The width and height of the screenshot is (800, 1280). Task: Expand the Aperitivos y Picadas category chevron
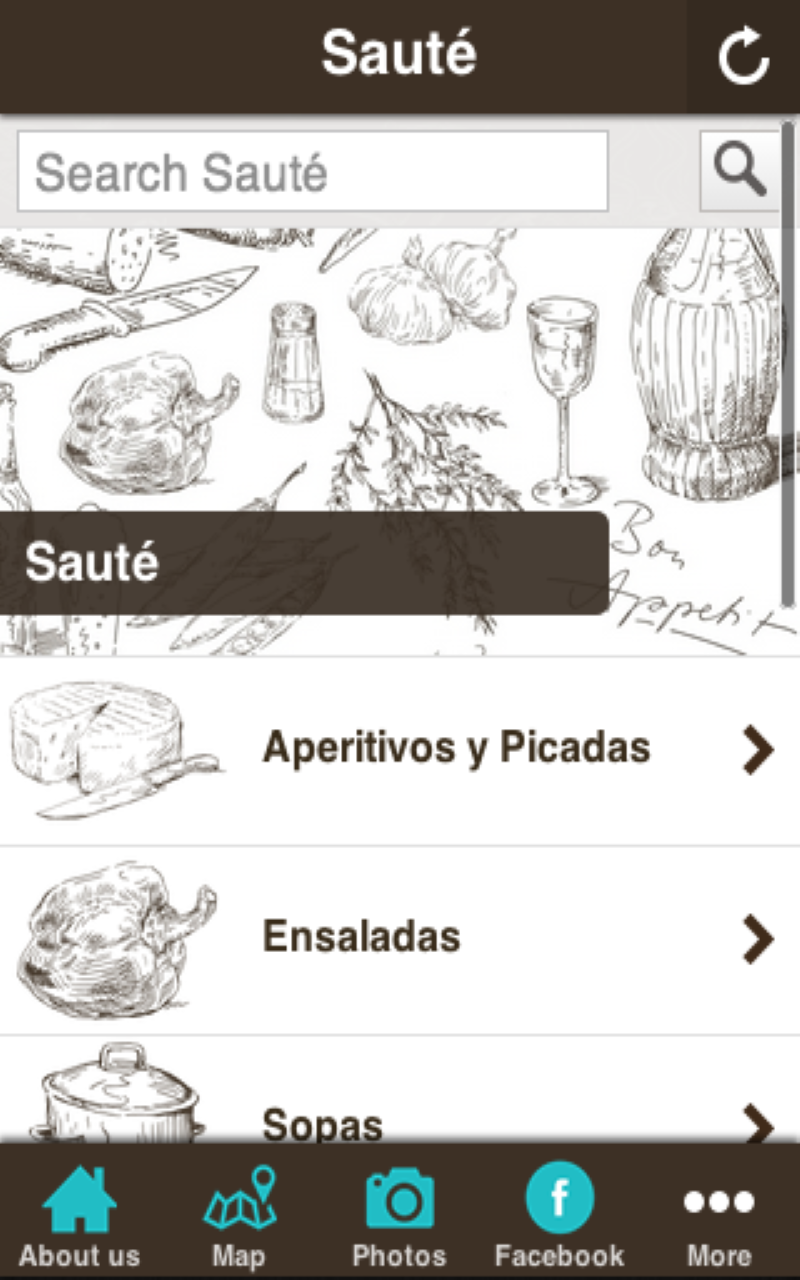pyautogui.click(x=760, y=748)
